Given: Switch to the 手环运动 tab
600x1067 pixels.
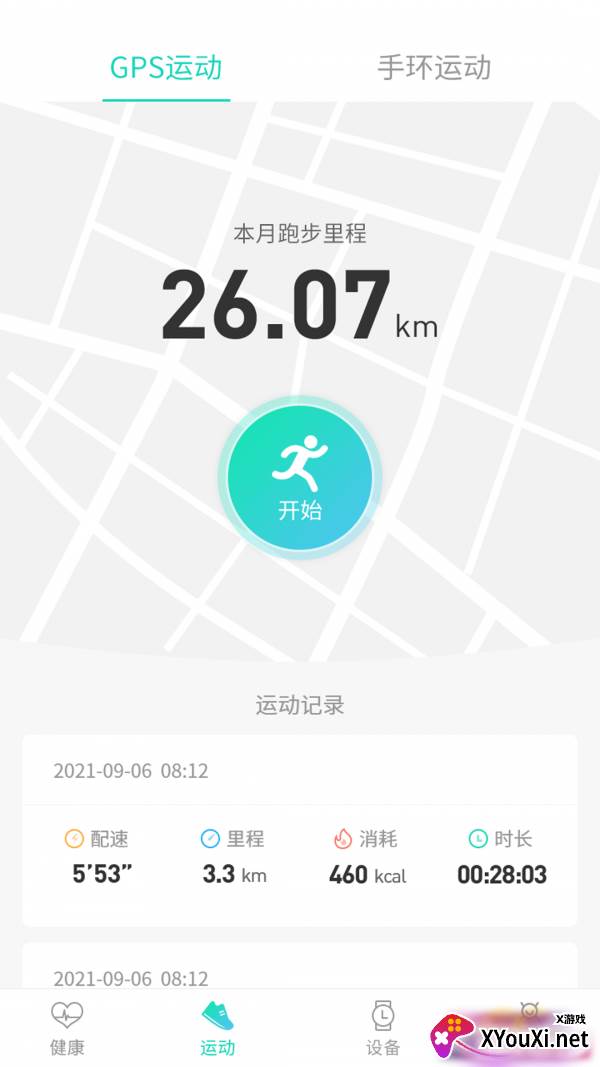Looking at the screenshot, I should point(434,68).
